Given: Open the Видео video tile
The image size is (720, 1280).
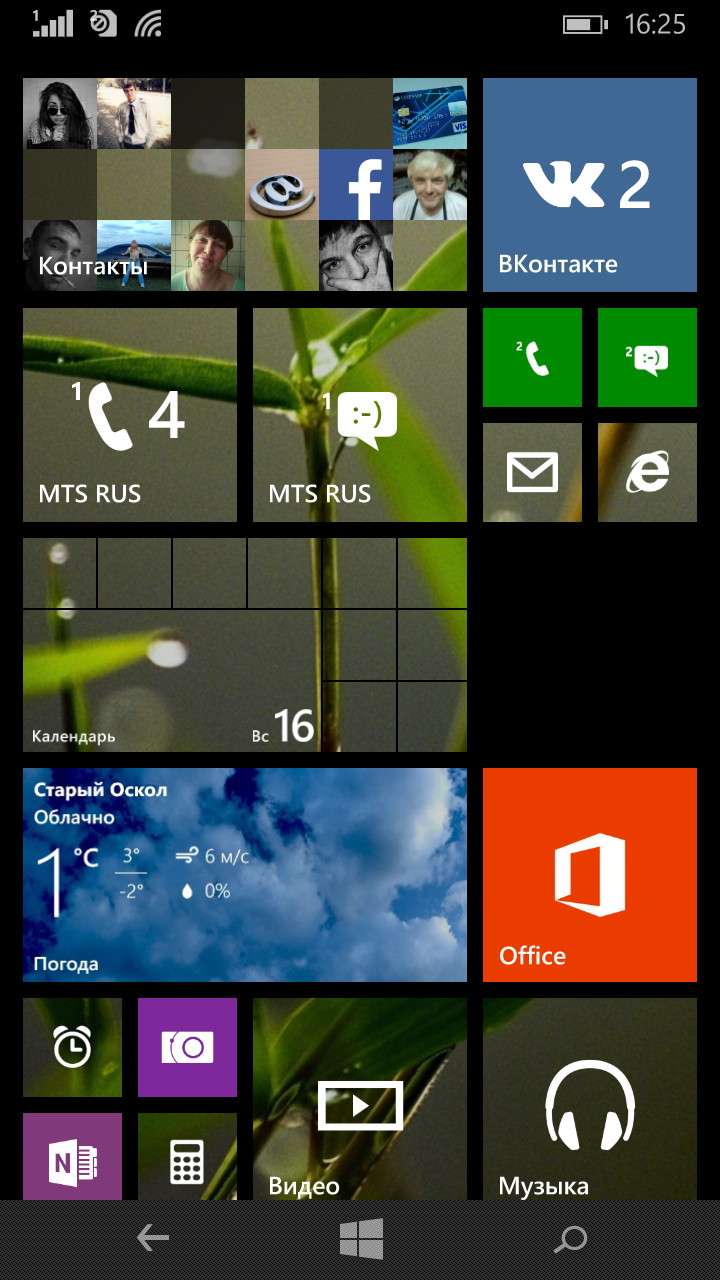Looking at the screenshot, I should (x=360, y=1099).
